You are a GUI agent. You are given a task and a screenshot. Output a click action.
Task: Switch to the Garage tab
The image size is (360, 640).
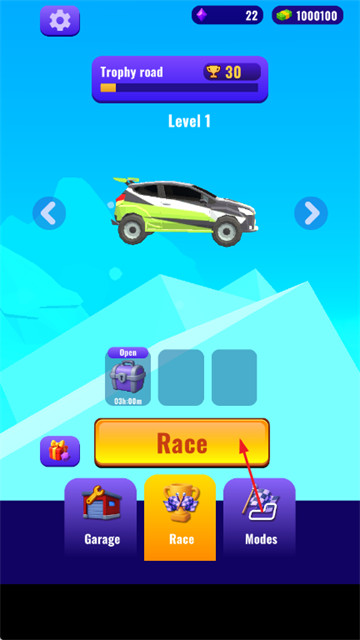click(100, 517)
